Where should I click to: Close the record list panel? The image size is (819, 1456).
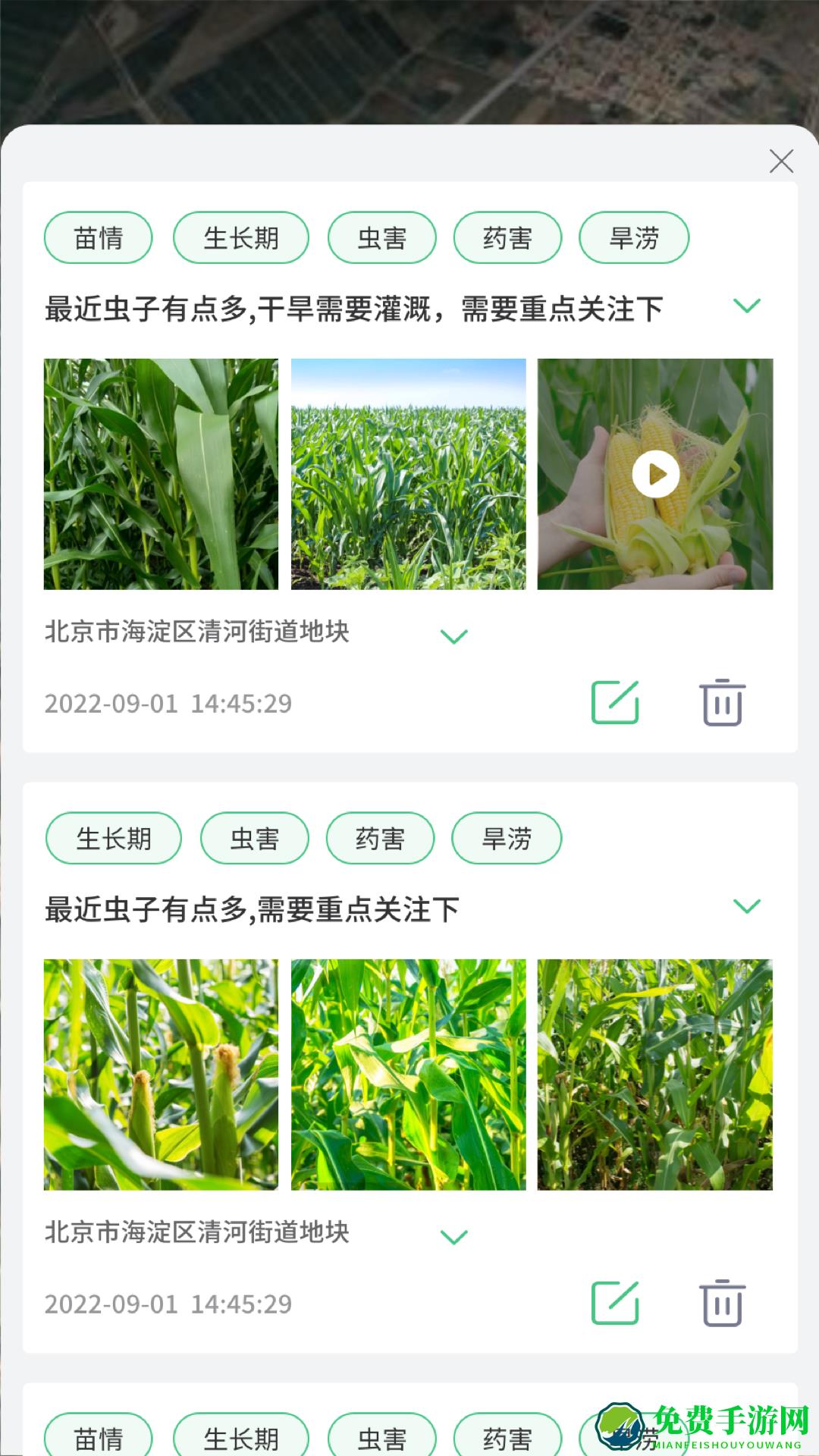782,162
